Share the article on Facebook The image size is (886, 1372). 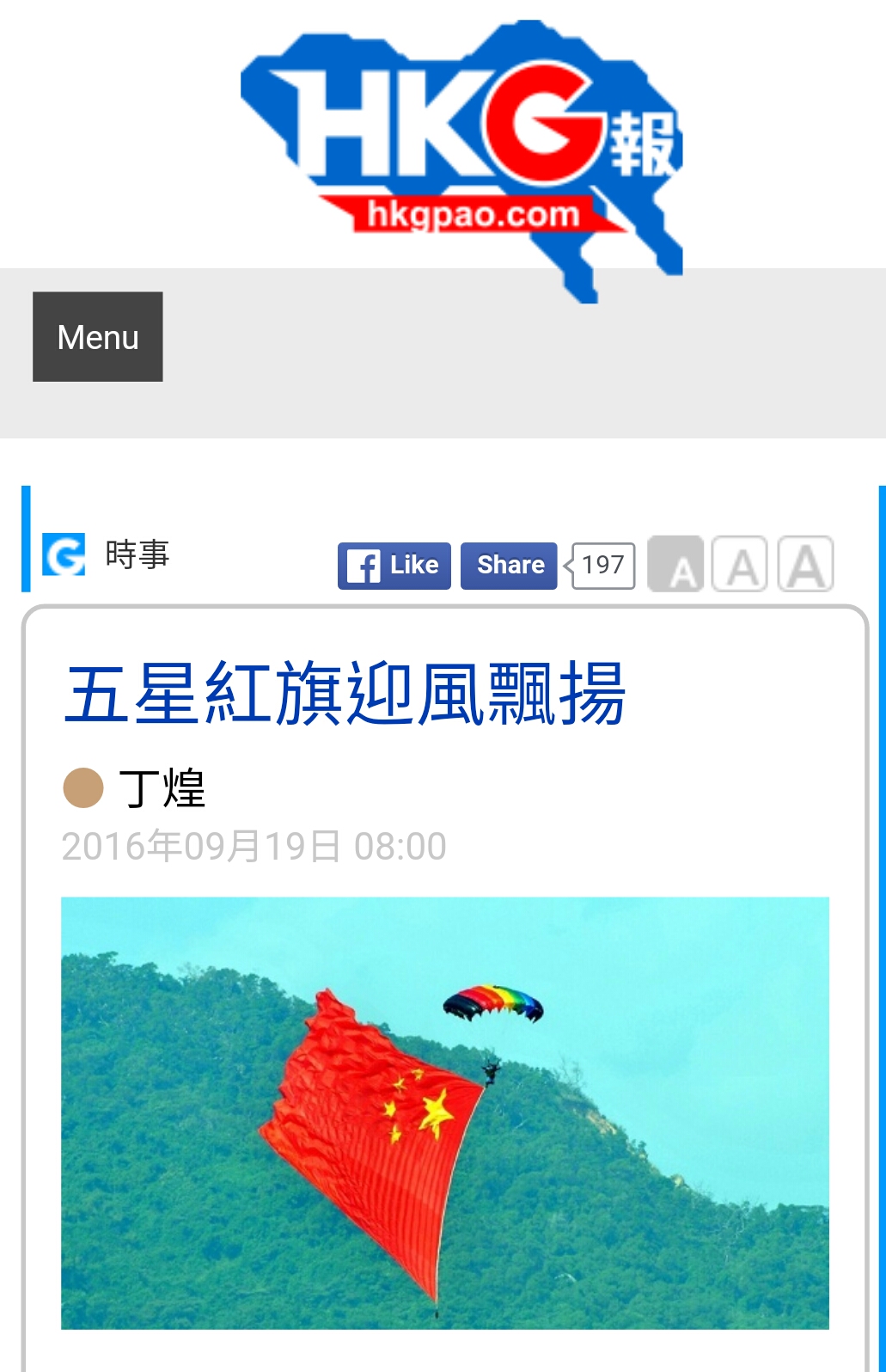(509, 566)
